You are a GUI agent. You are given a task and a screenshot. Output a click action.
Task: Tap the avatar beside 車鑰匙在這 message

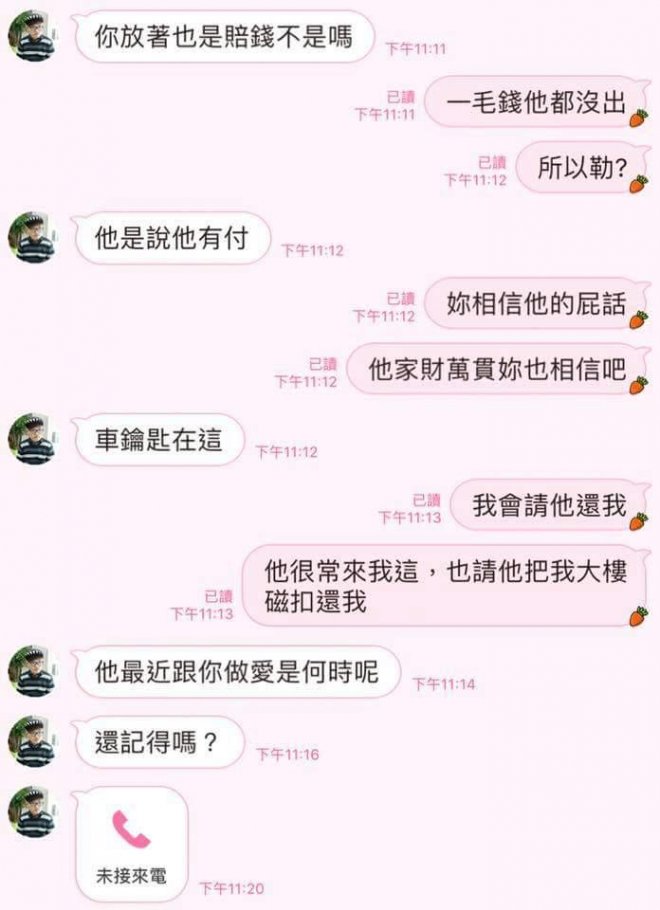[32, 440]
